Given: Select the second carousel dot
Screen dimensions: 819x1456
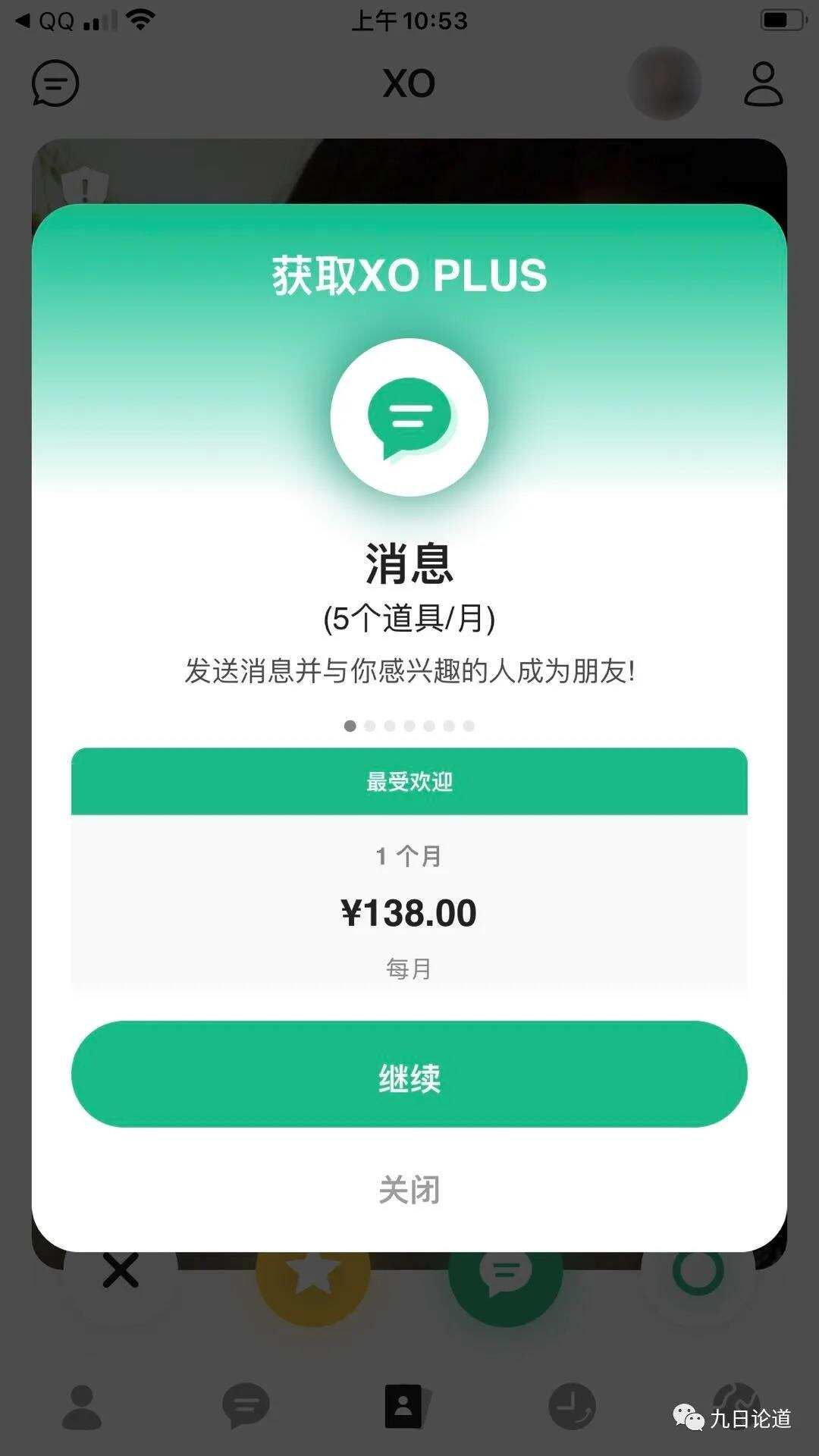Looking at the screenshot, I should click(370, 726).
